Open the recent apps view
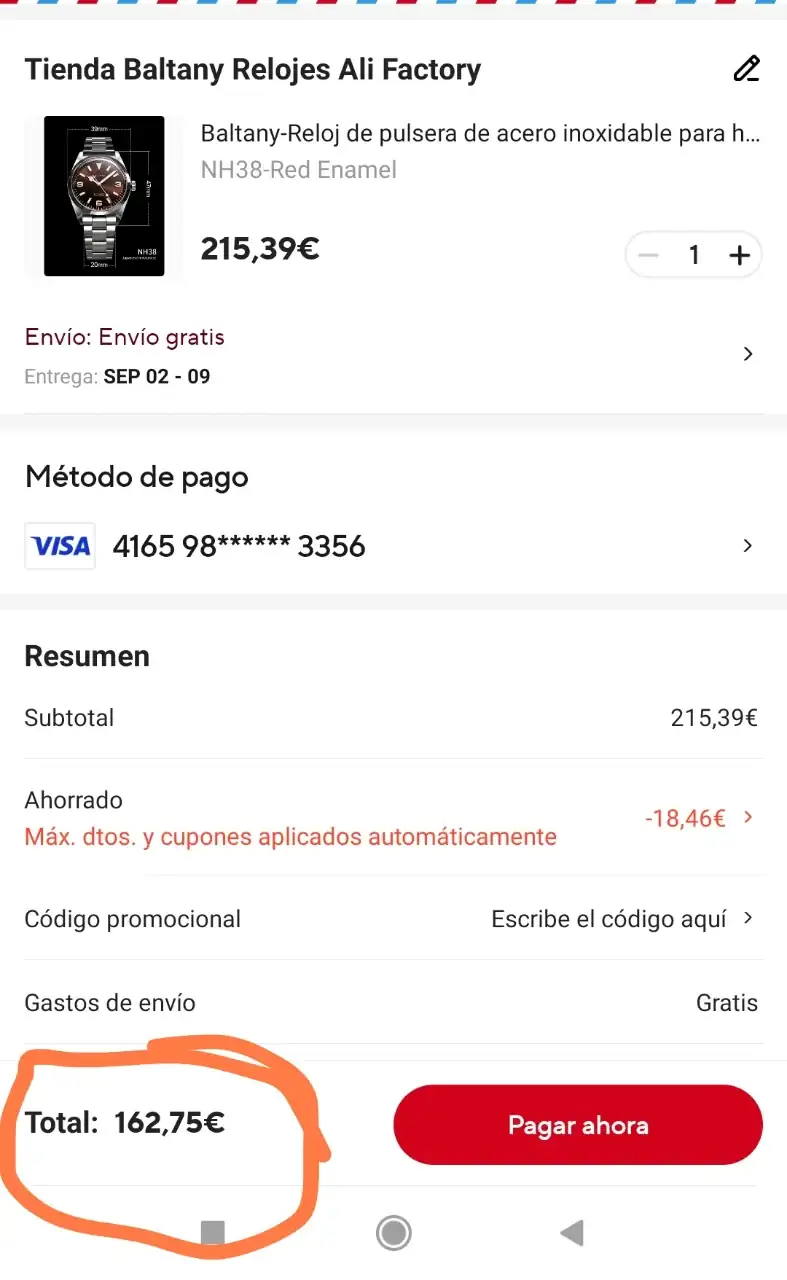Image resolution: width=787 pixels, height=1280 pixels. pos(213,1233)
